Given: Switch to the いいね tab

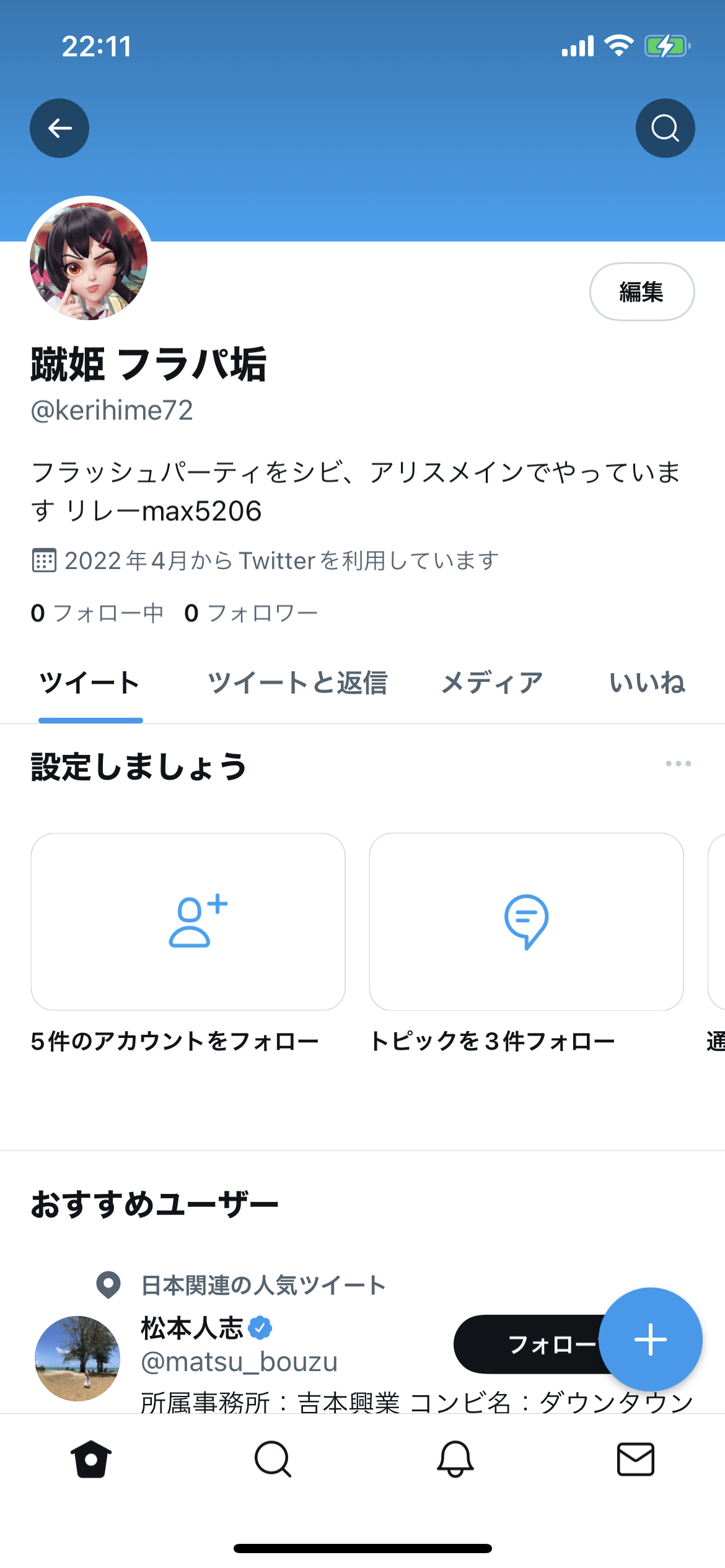Looking at the screenshot, I should [647, 683].
